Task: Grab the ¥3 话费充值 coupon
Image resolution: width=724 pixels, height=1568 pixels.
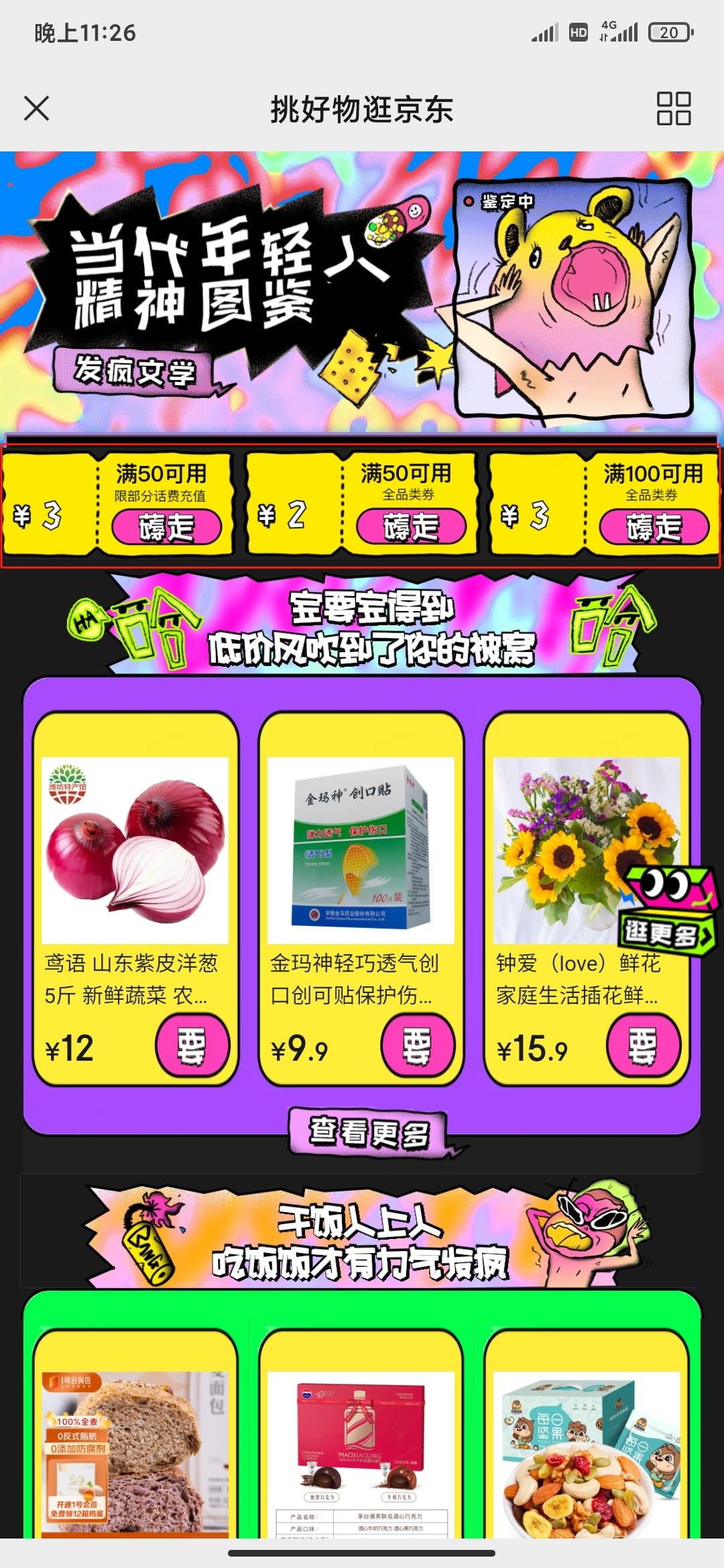Action: [166, 527]
